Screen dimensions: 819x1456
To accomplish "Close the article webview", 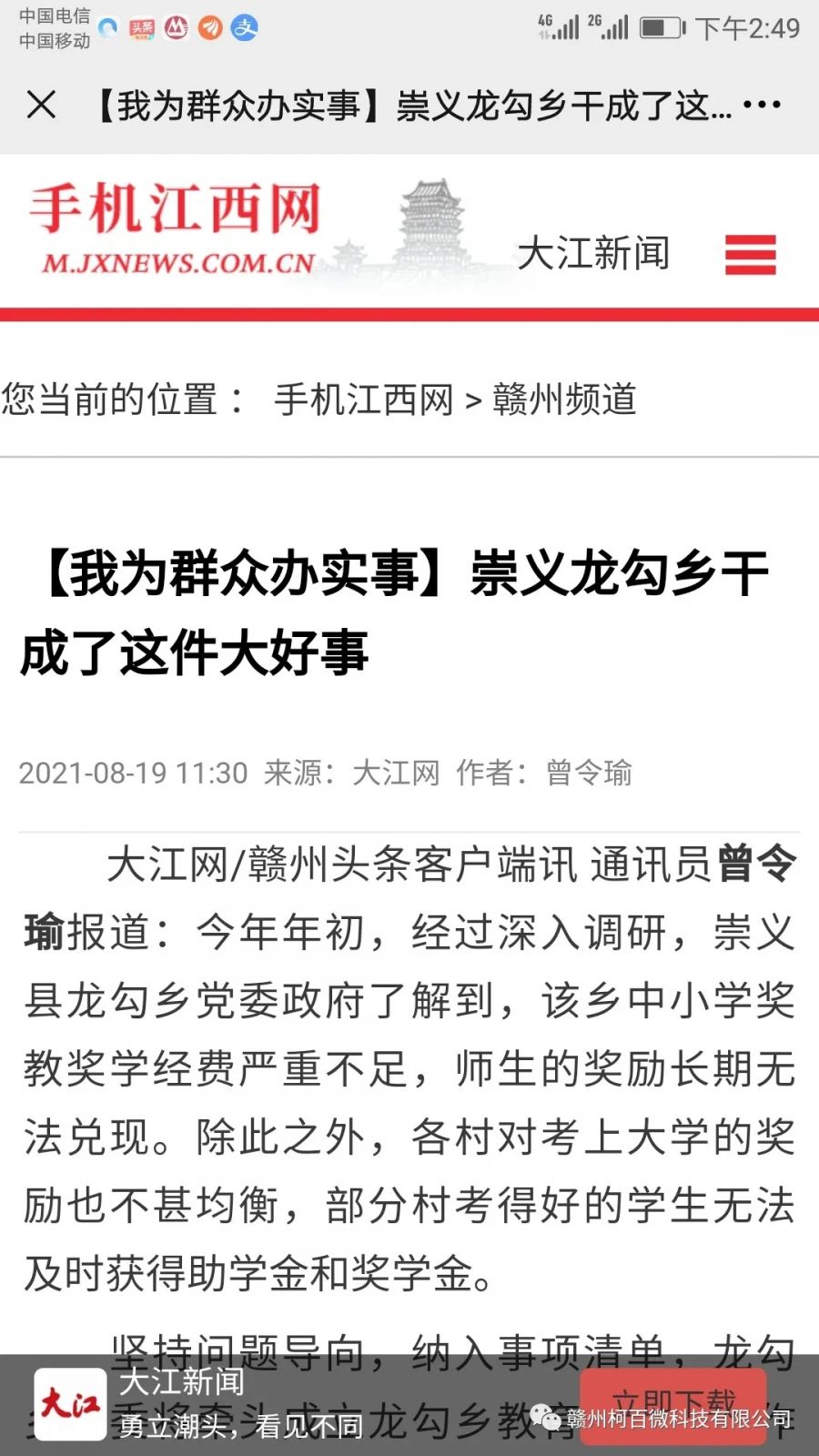I will coord(42,105).
